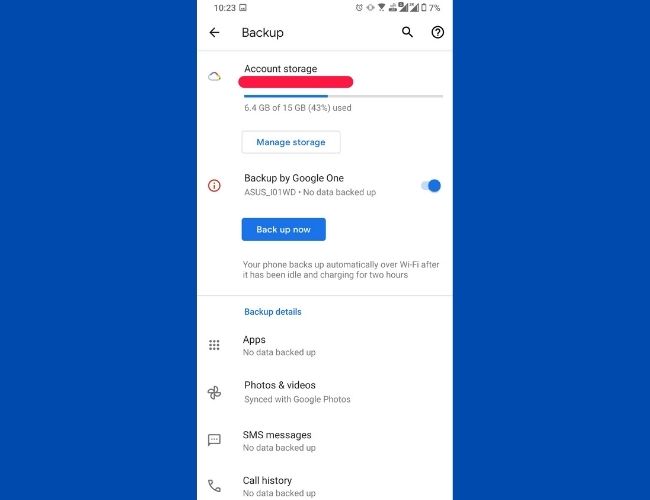650x500 pixels.
Task: View Call history backup details
Action: coord(280,486)
